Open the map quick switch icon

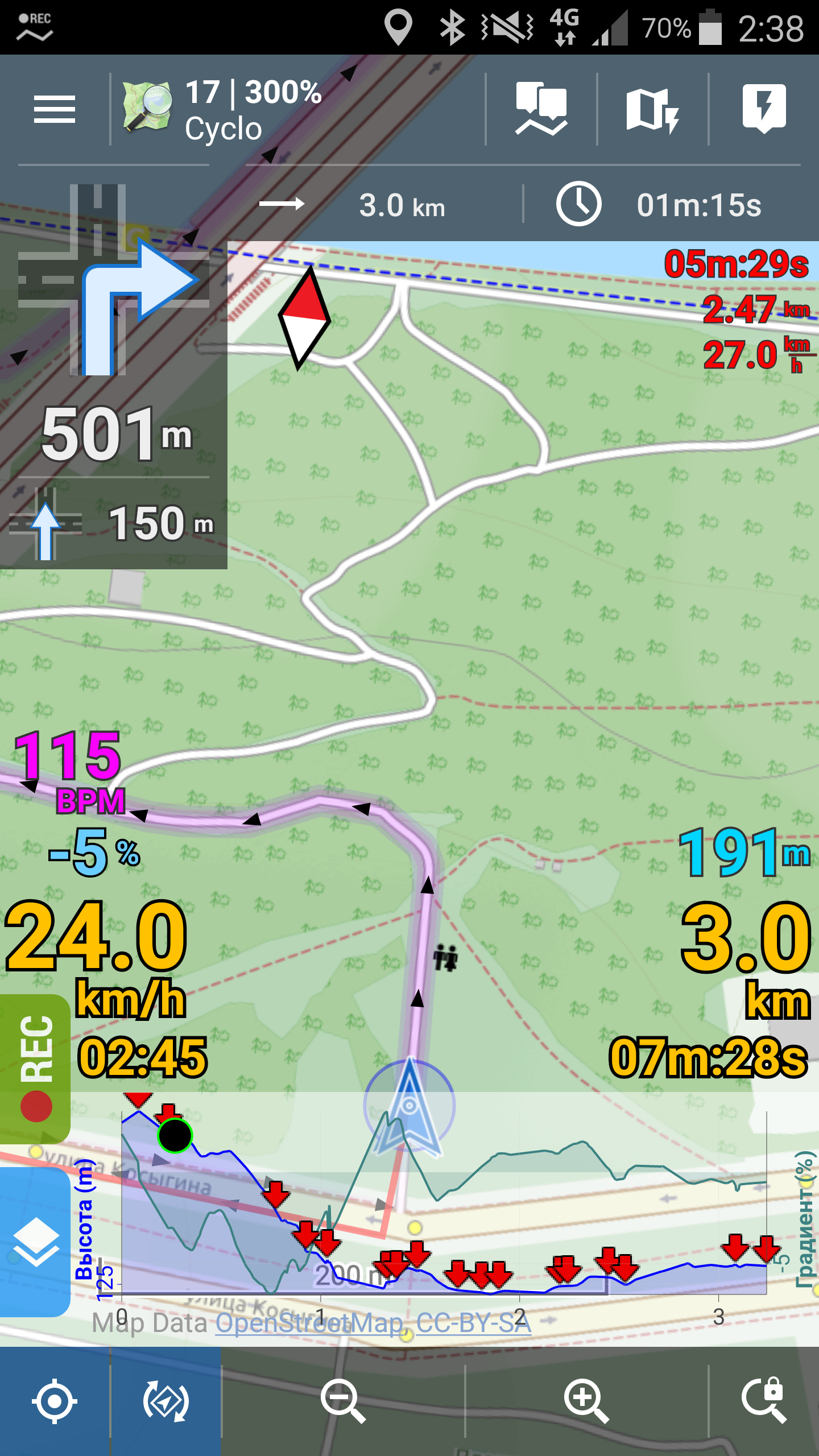click(652, 109)
